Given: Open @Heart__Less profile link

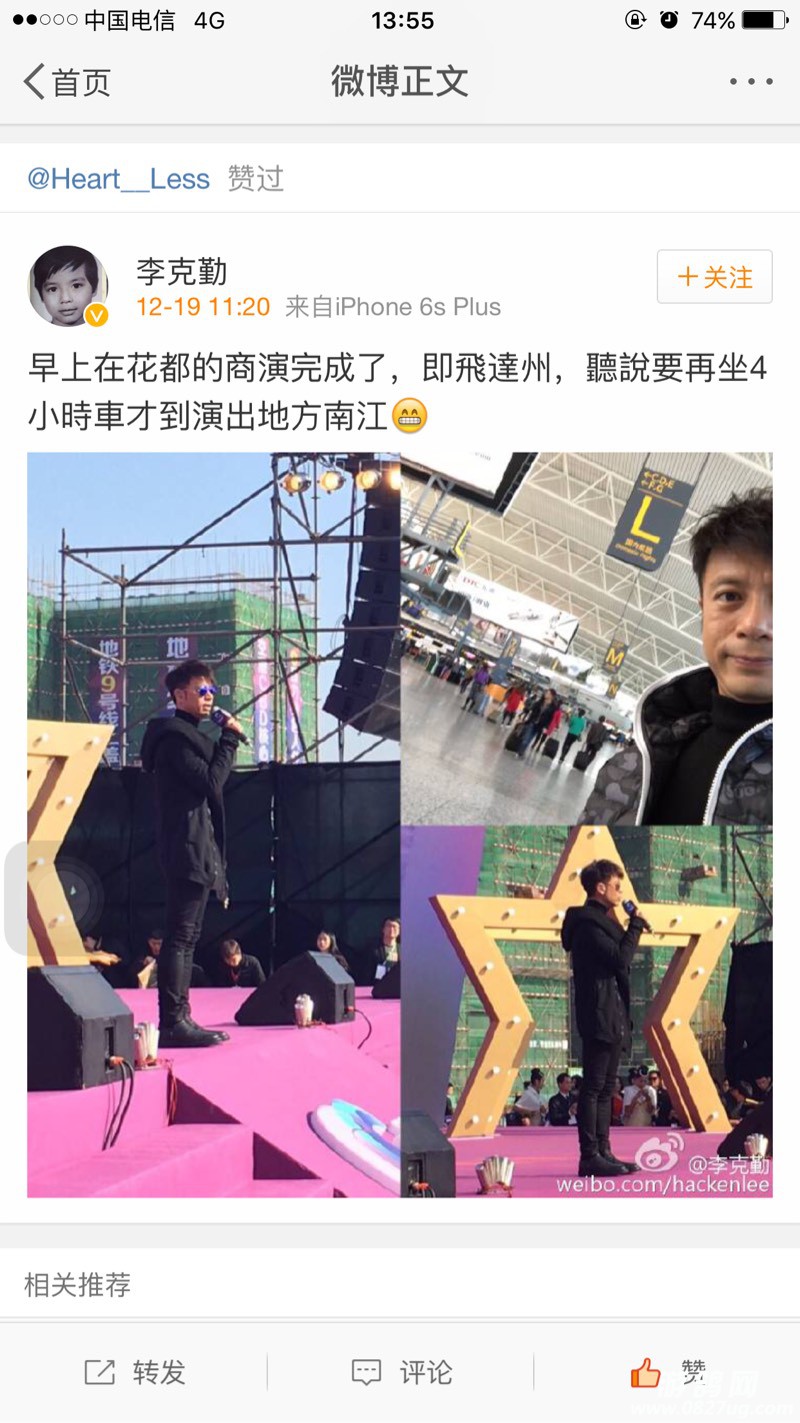Looking at the screenshot, I should pyautogui.click(x=118, y=179).
